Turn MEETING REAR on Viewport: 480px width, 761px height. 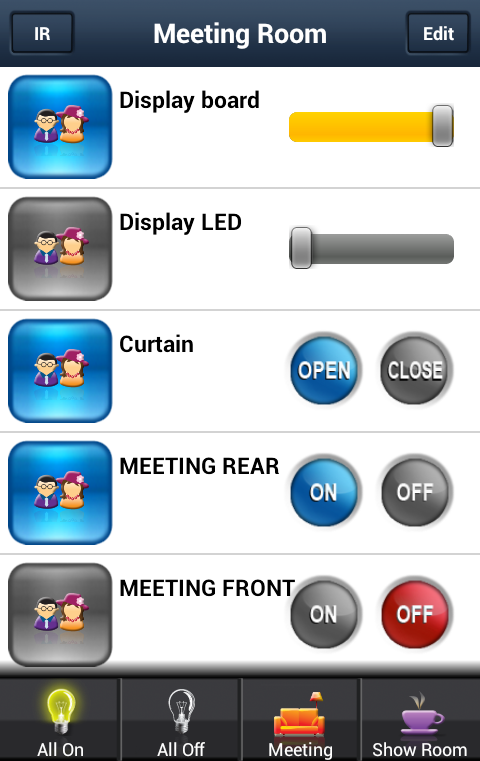324,492
